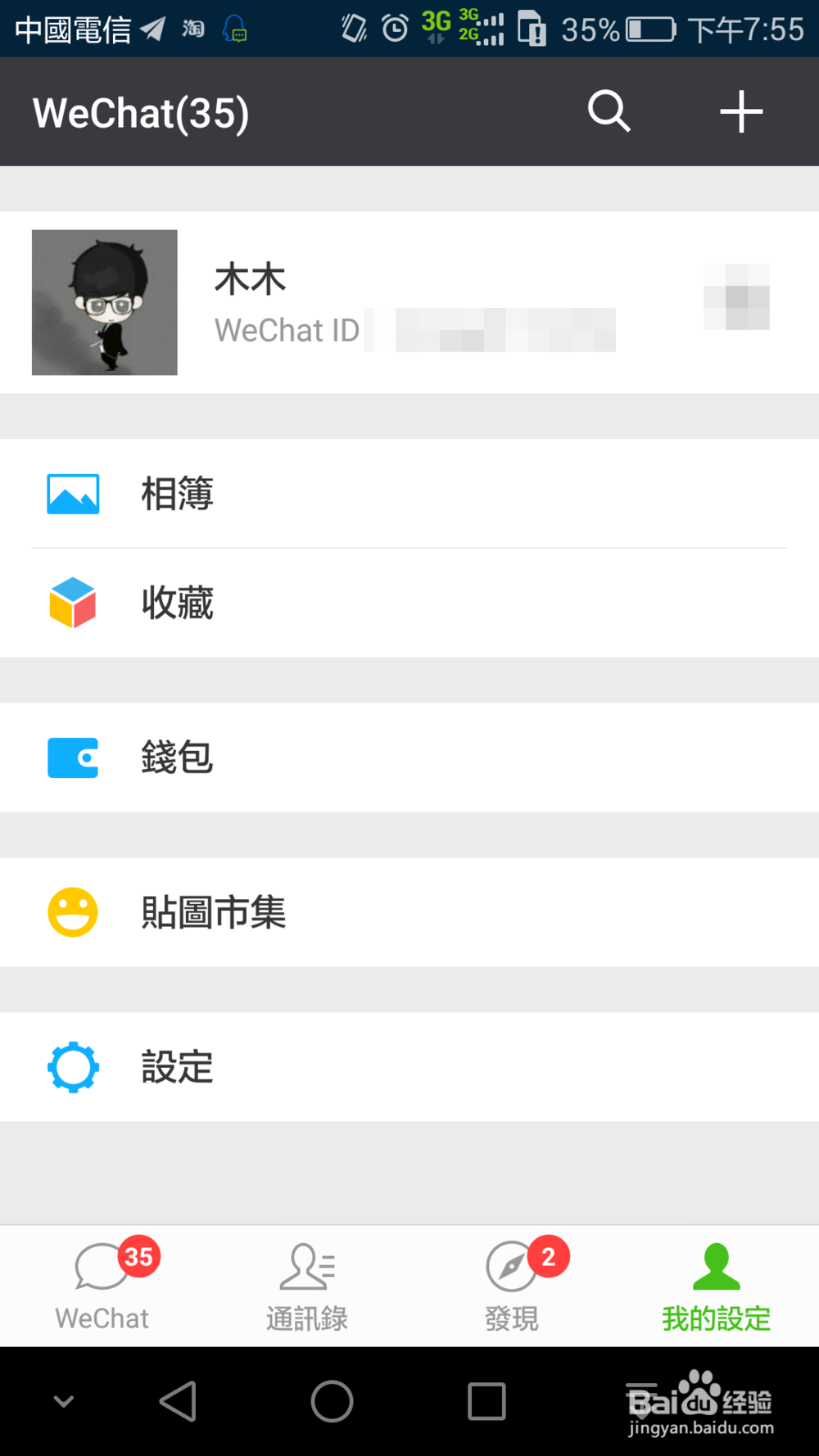Open 錢包 wallet

[409, 757]
